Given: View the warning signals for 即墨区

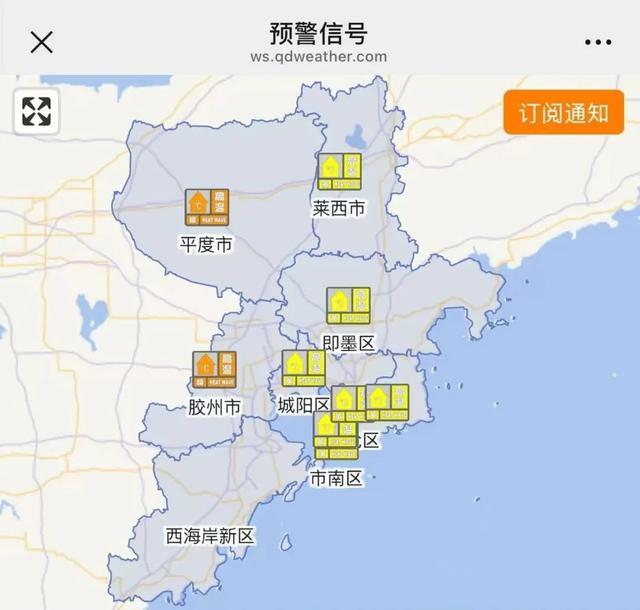Looking at the screenshot, I should [x=348, y=305].
